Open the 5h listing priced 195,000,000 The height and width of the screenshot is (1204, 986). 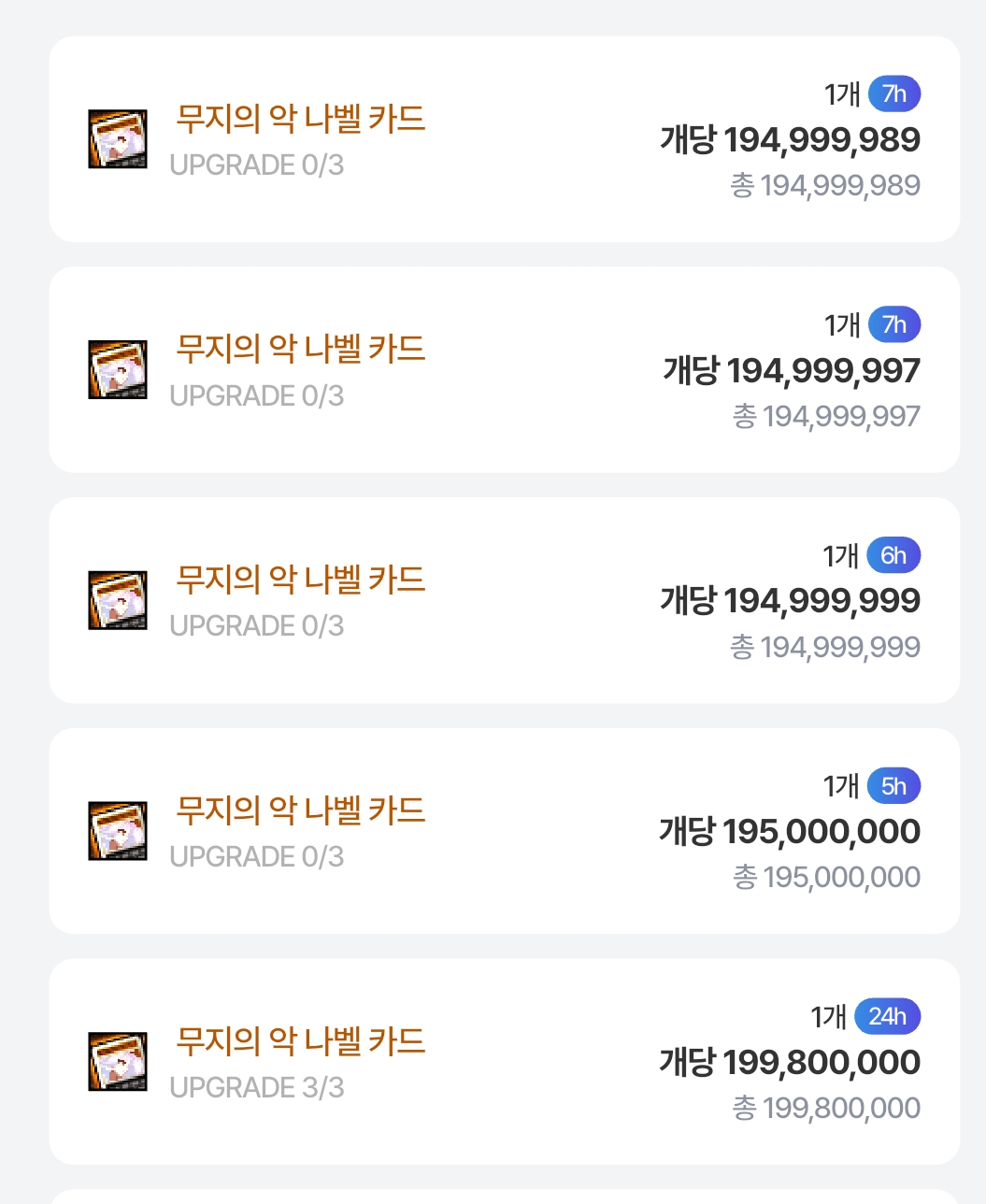pyautogui.click(x=504, y=831)
